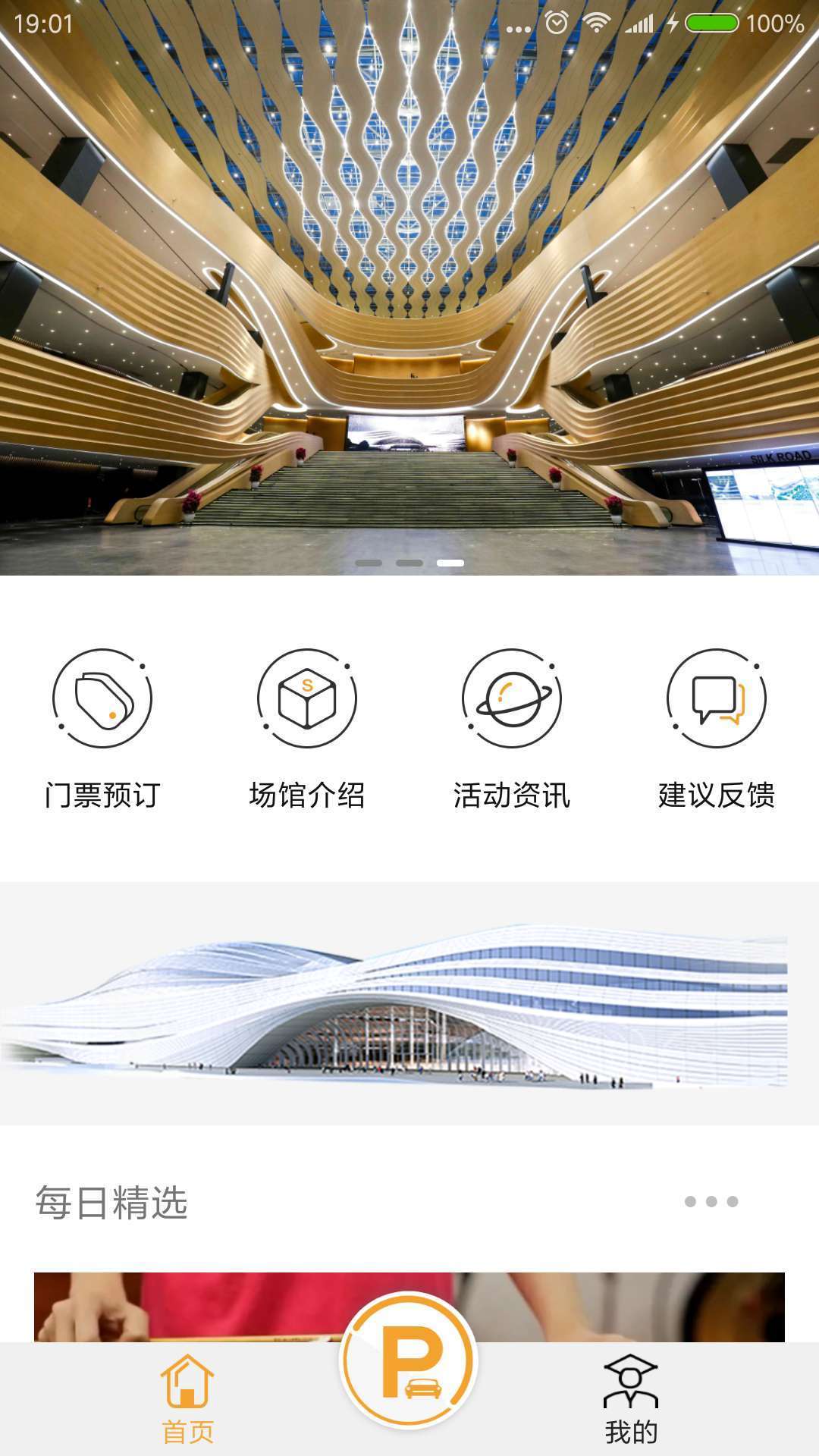Switch to the second carousel dot
The image size is (819, 1456).
point(409,561)
